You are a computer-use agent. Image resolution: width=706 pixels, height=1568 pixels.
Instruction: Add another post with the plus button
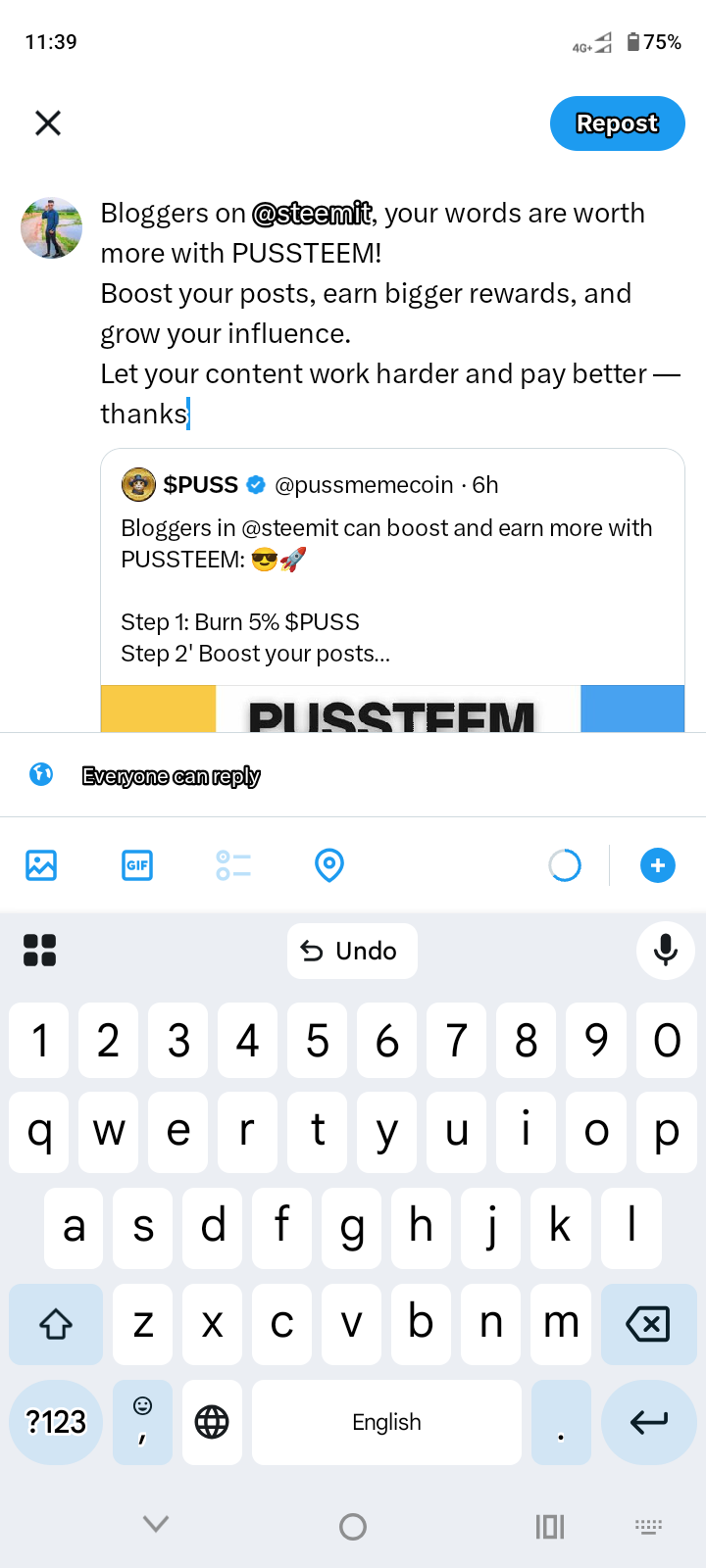pos(658,865)
